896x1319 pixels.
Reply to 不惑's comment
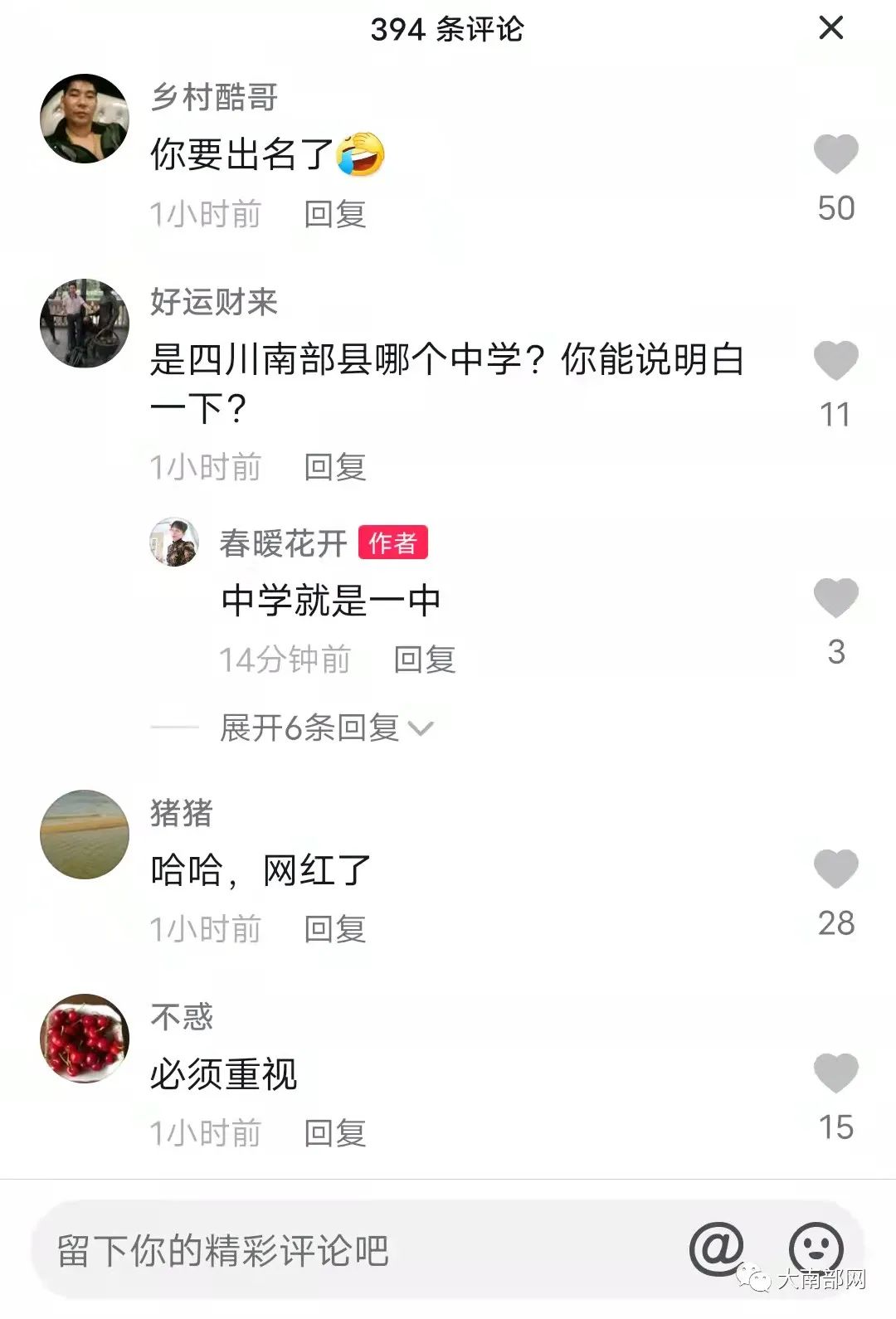335,1133
